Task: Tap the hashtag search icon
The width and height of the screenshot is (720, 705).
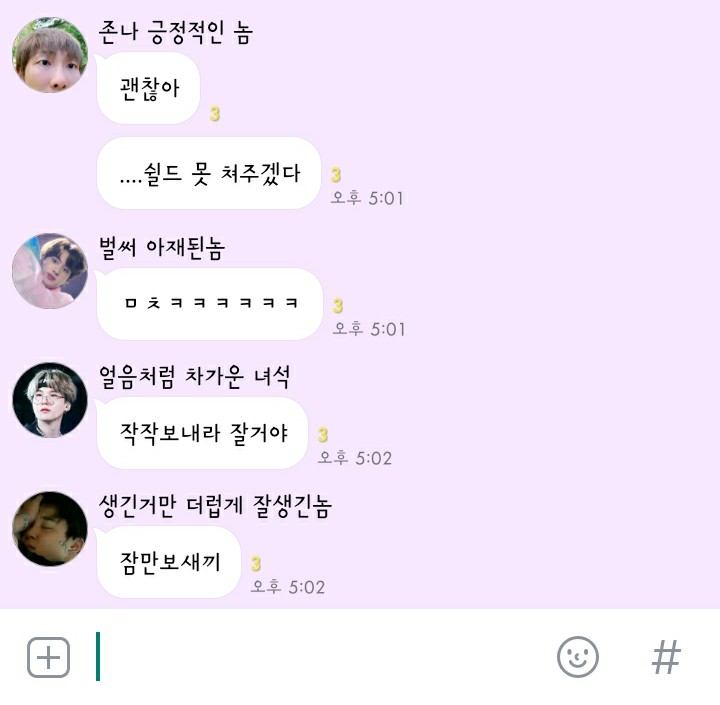Action: pyautogui.click(x=666, y=657)
